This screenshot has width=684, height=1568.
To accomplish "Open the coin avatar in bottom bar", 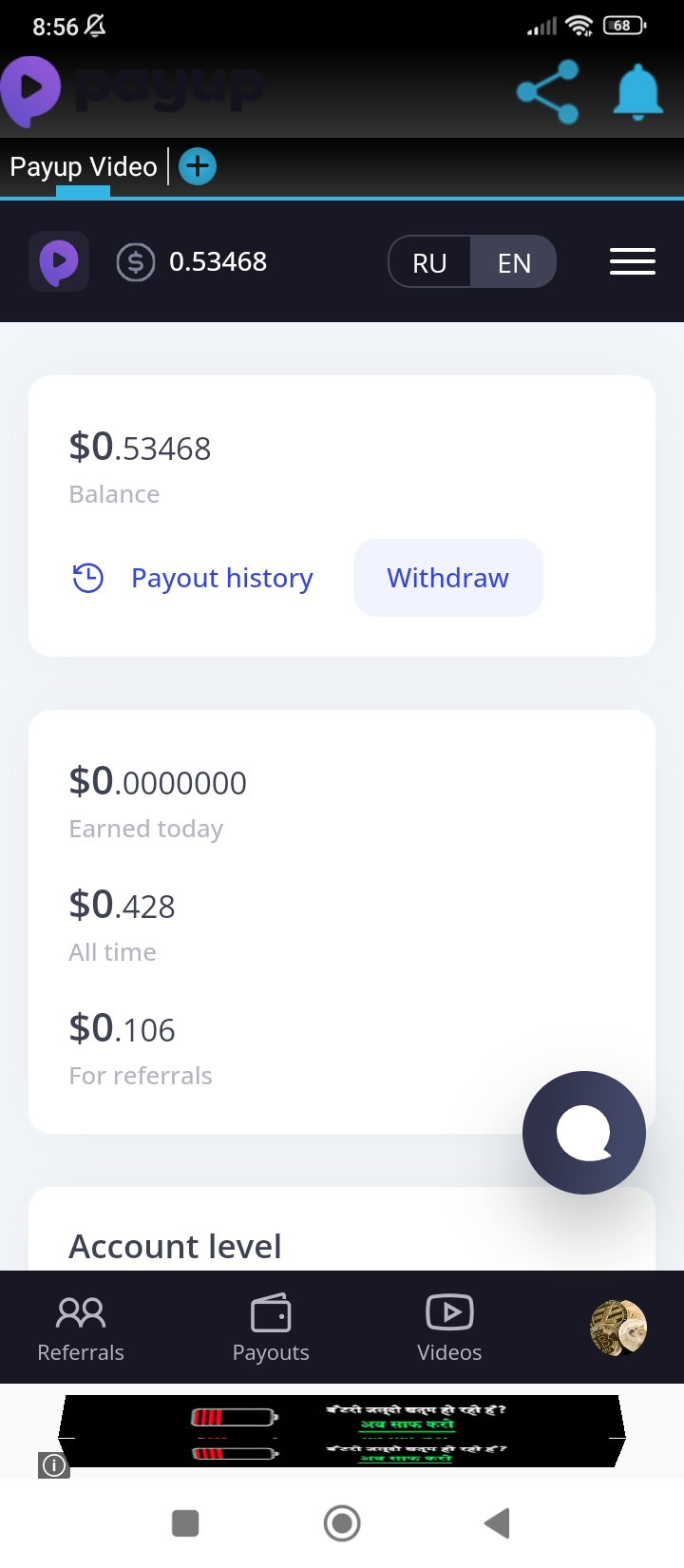I will coord(618,1328).
